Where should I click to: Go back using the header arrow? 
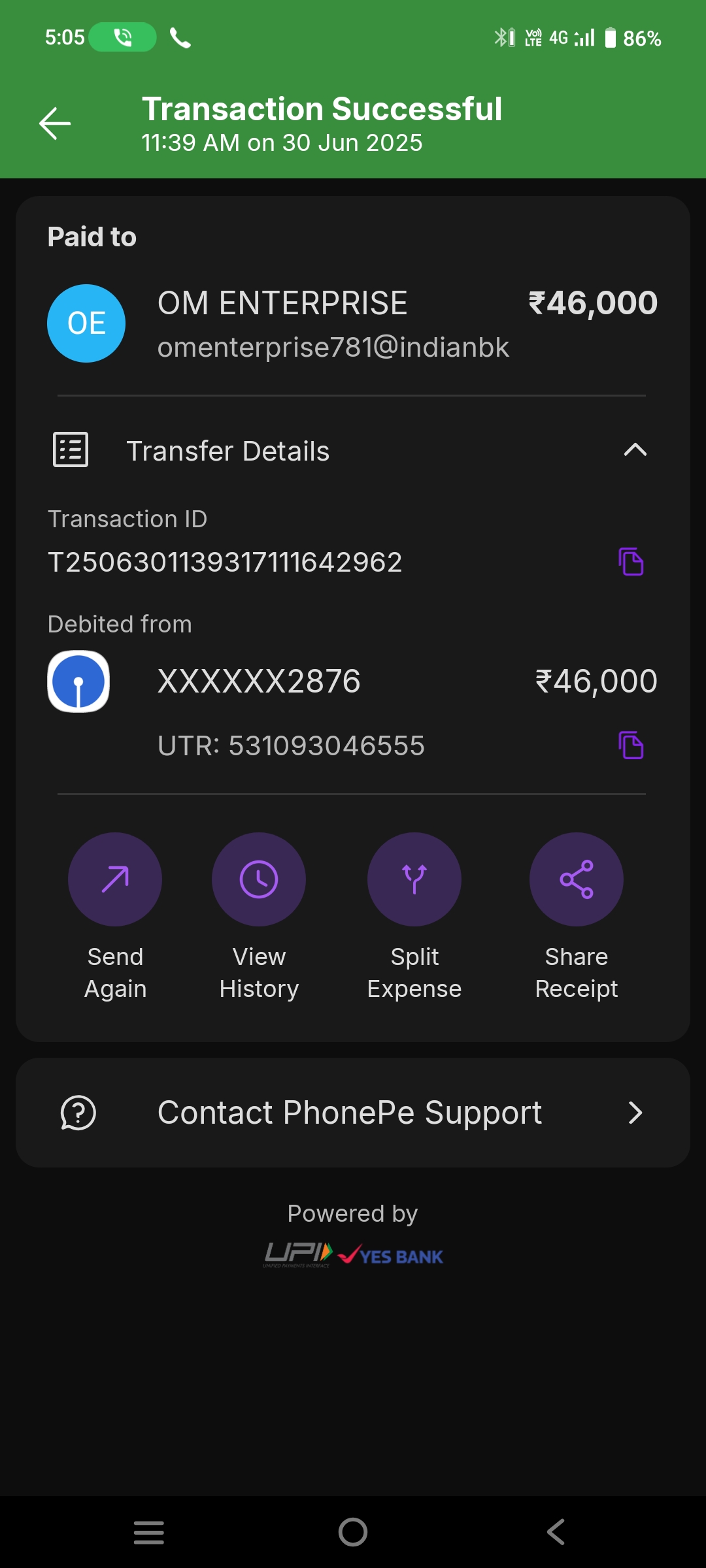pyautogui.click(x=55, y=123)
